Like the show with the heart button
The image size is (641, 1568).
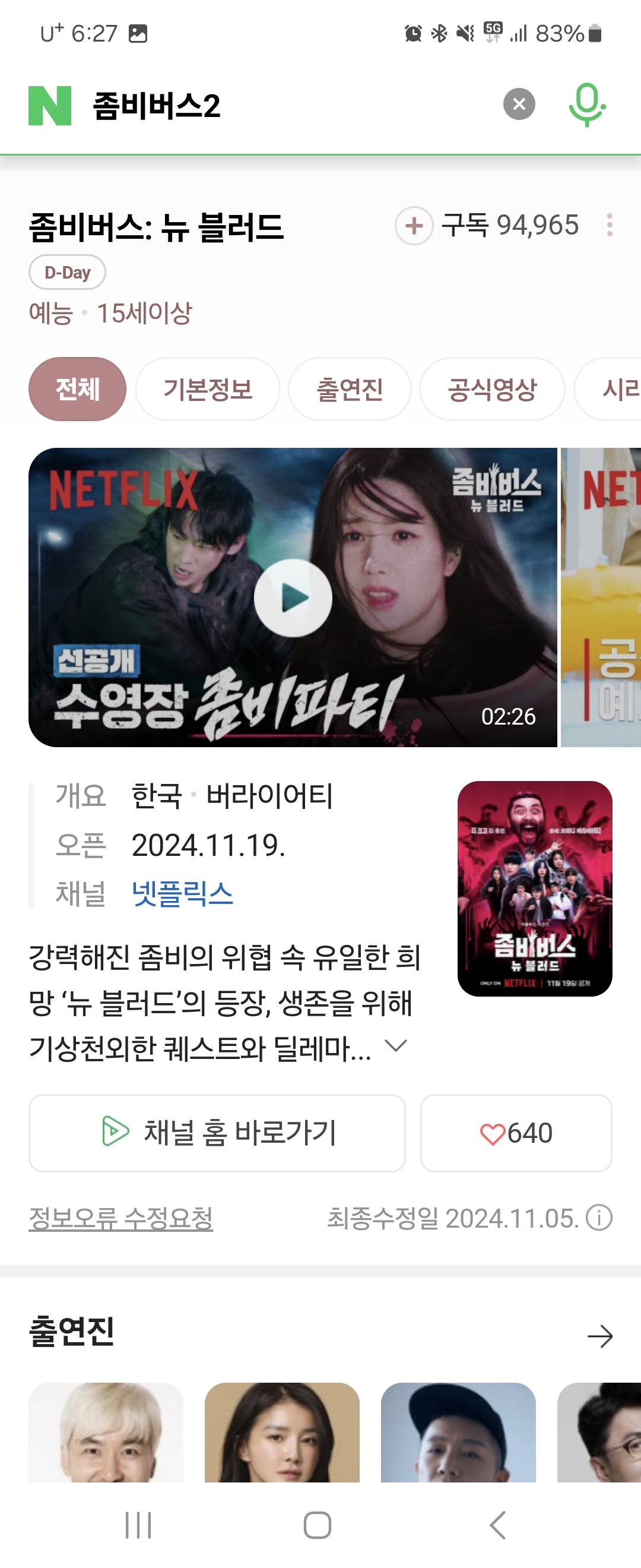click(516, 1133)
